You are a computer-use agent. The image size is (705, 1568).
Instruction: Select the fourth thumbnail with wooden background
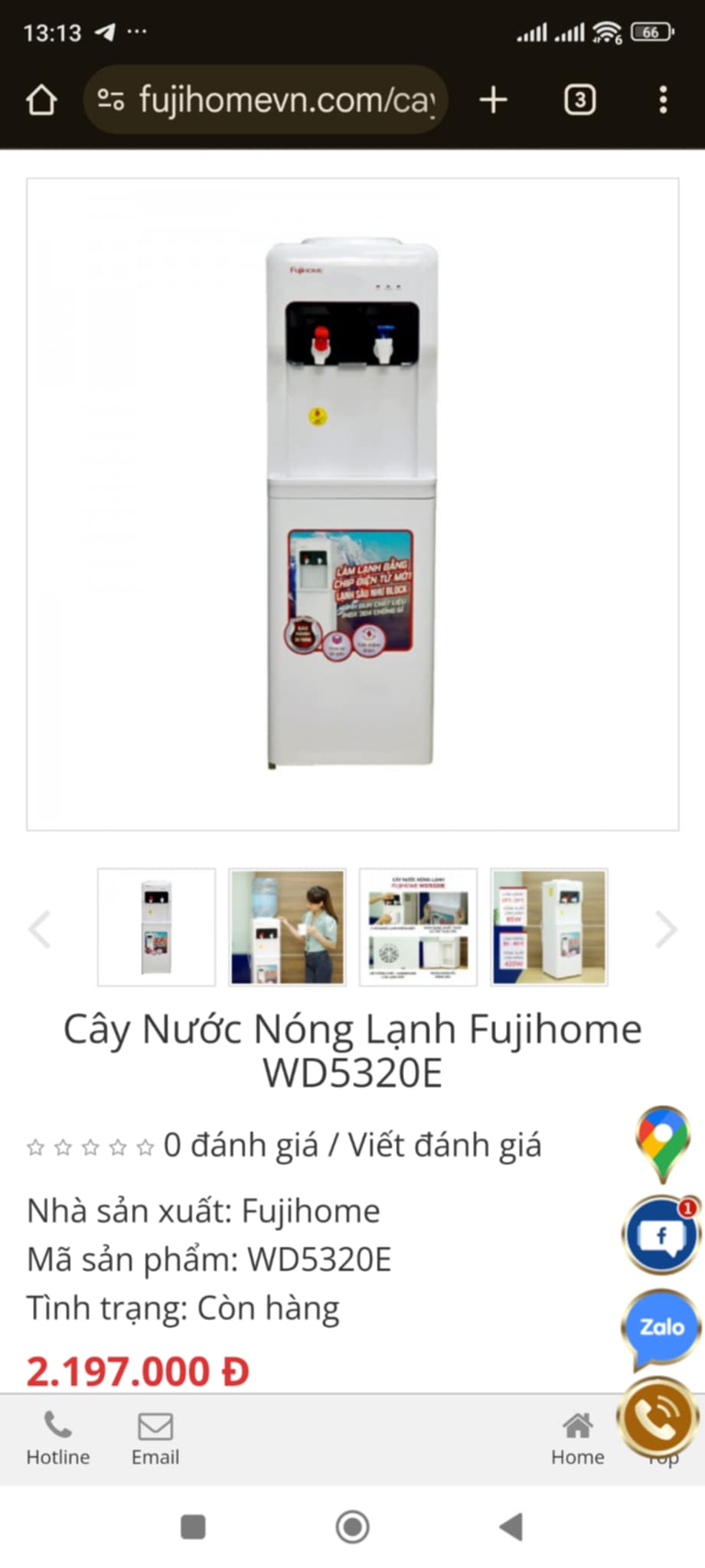(549, 927)
